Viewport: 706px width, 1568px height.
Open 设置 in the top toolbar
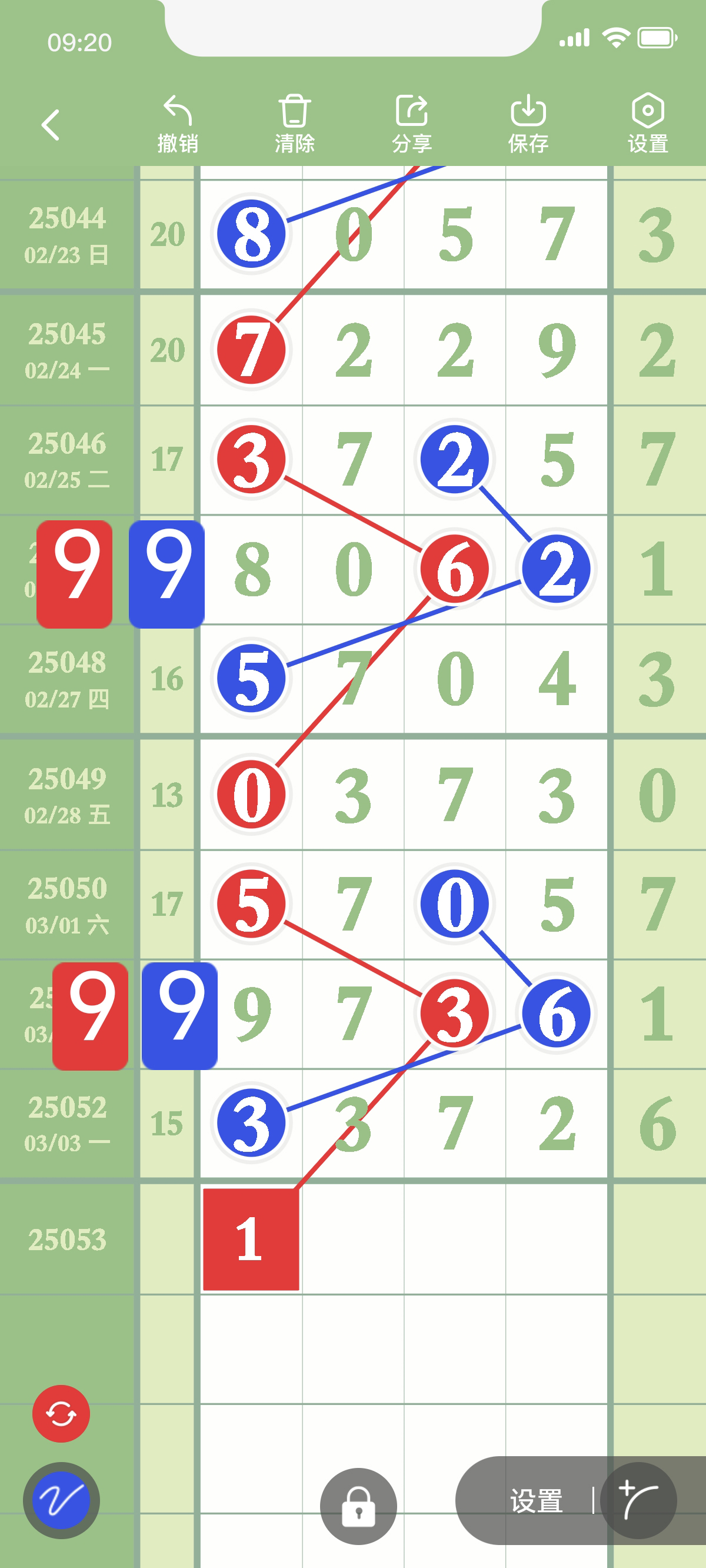[x=648, y=124]
